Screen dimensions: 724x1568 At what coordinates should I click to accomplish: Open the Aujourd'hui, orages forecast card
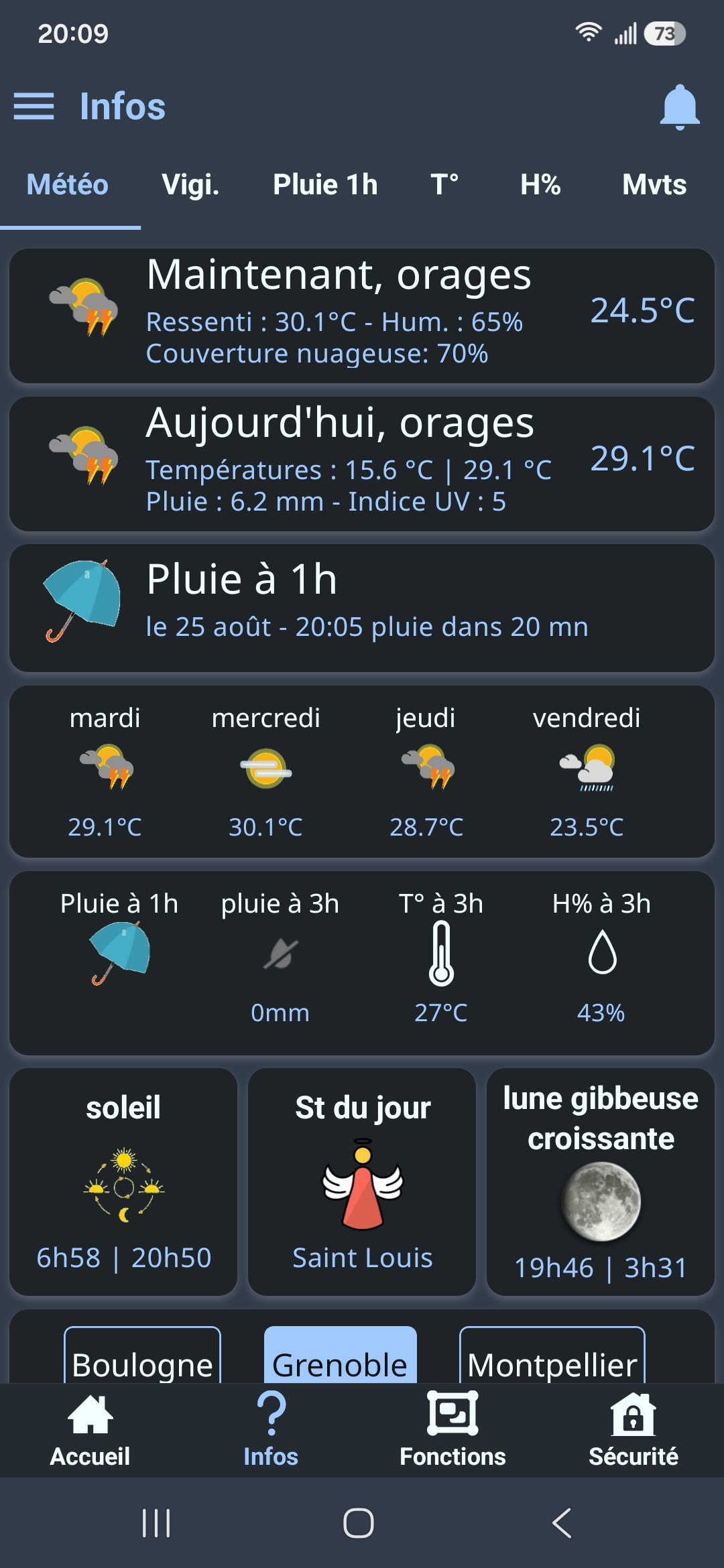(362, 464)
